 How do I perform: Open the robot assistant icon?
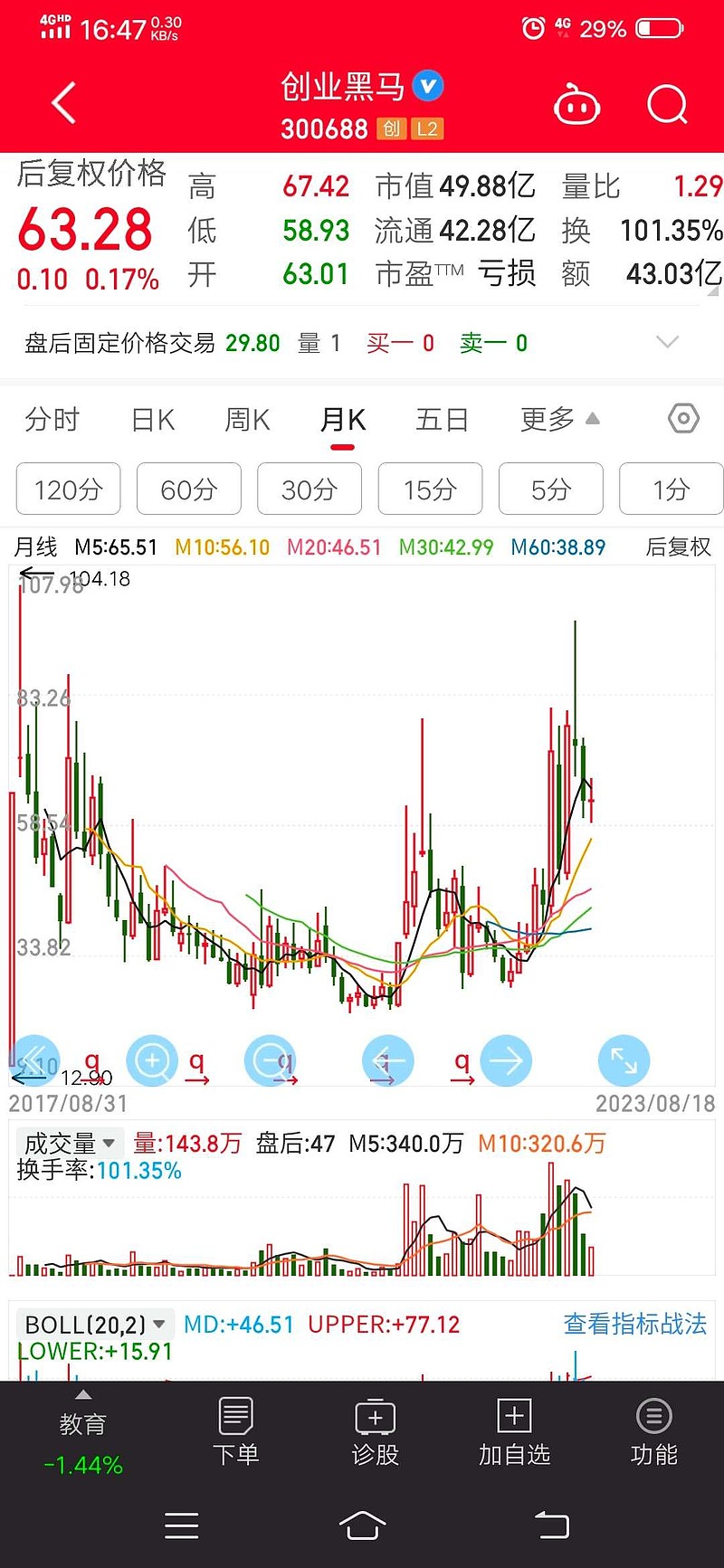click(x=576, y=106)
